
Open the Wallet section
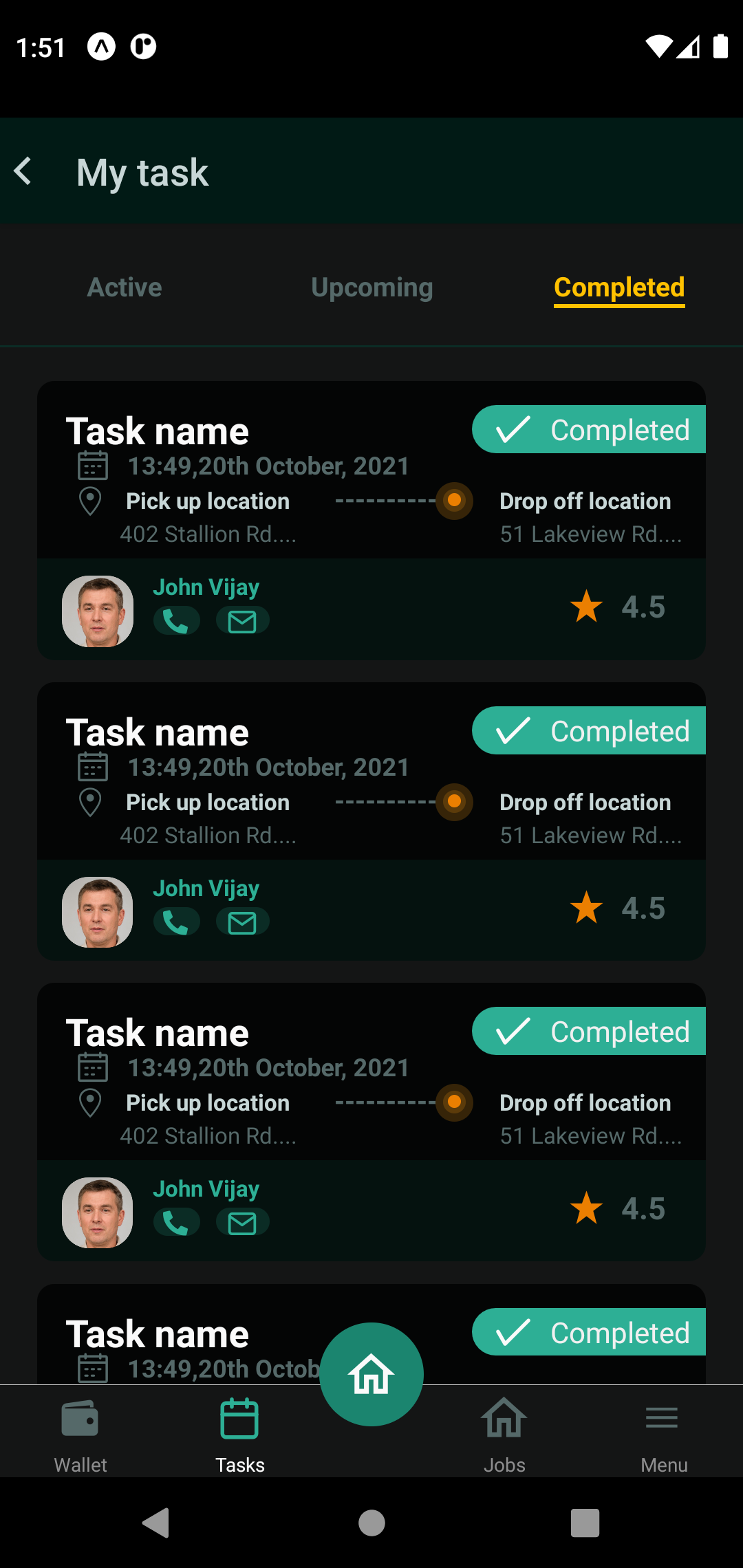pyautogui.click(x=80, y=1434)
